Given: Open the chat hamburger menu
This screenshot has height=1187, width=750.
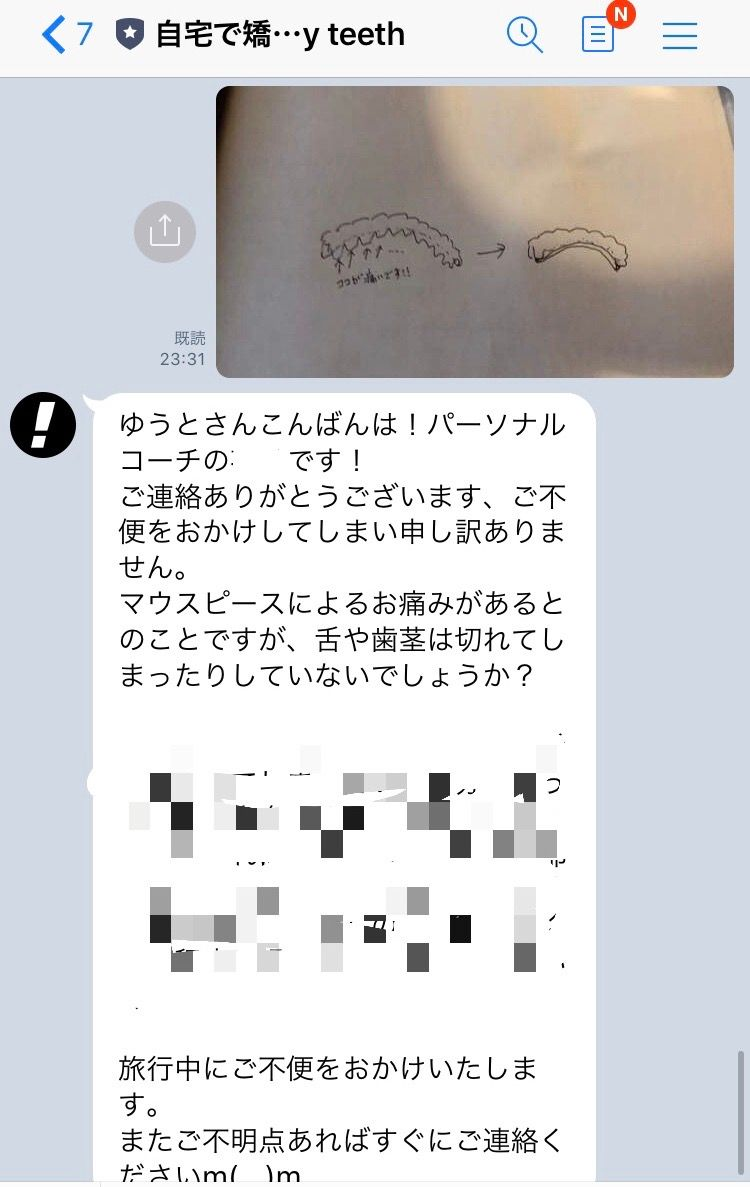Looking at the screenshot, I should pyautogui.click(x=680, y=35).
